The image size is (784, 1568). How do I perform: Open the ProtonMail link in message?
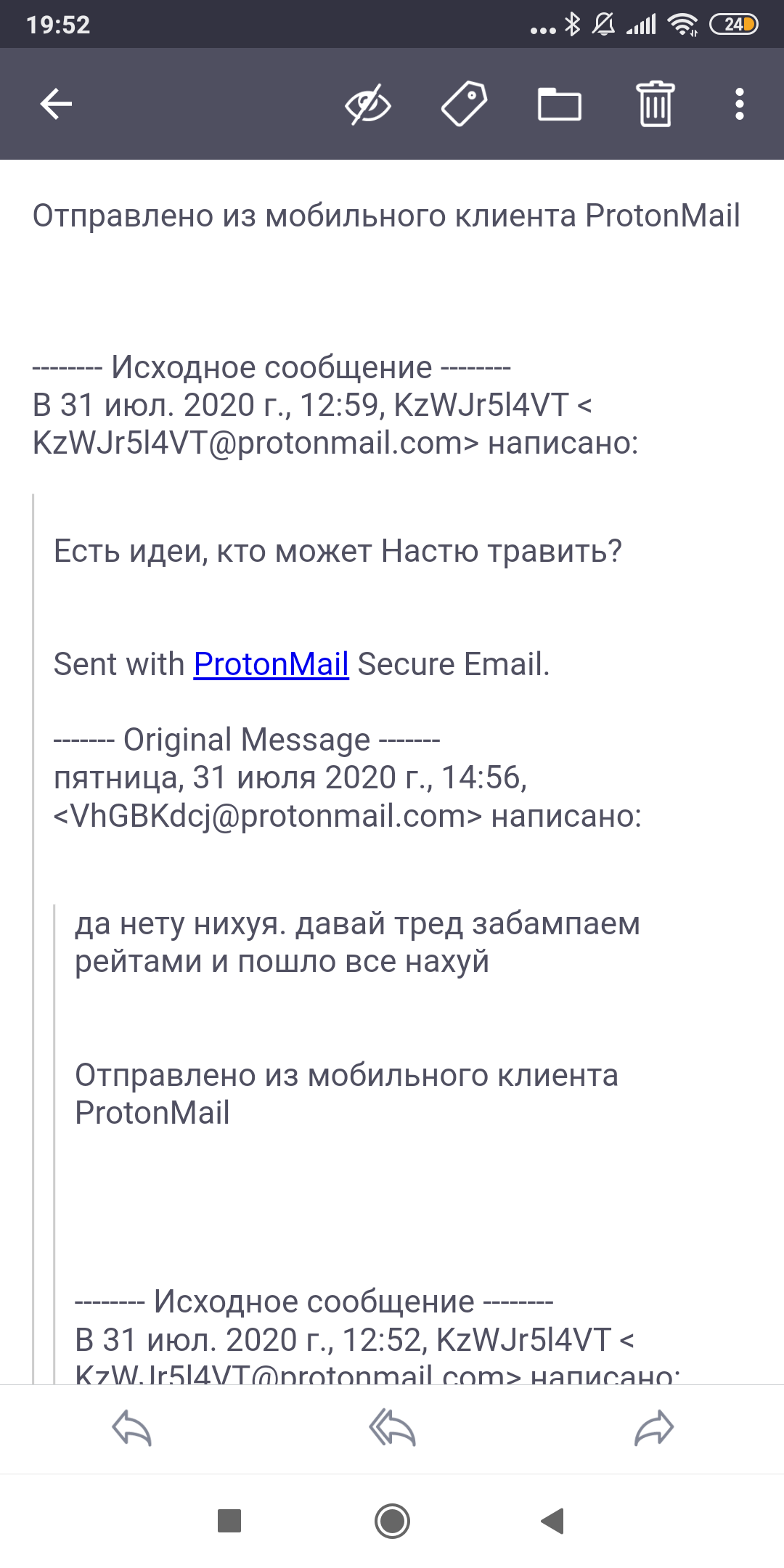271,664
